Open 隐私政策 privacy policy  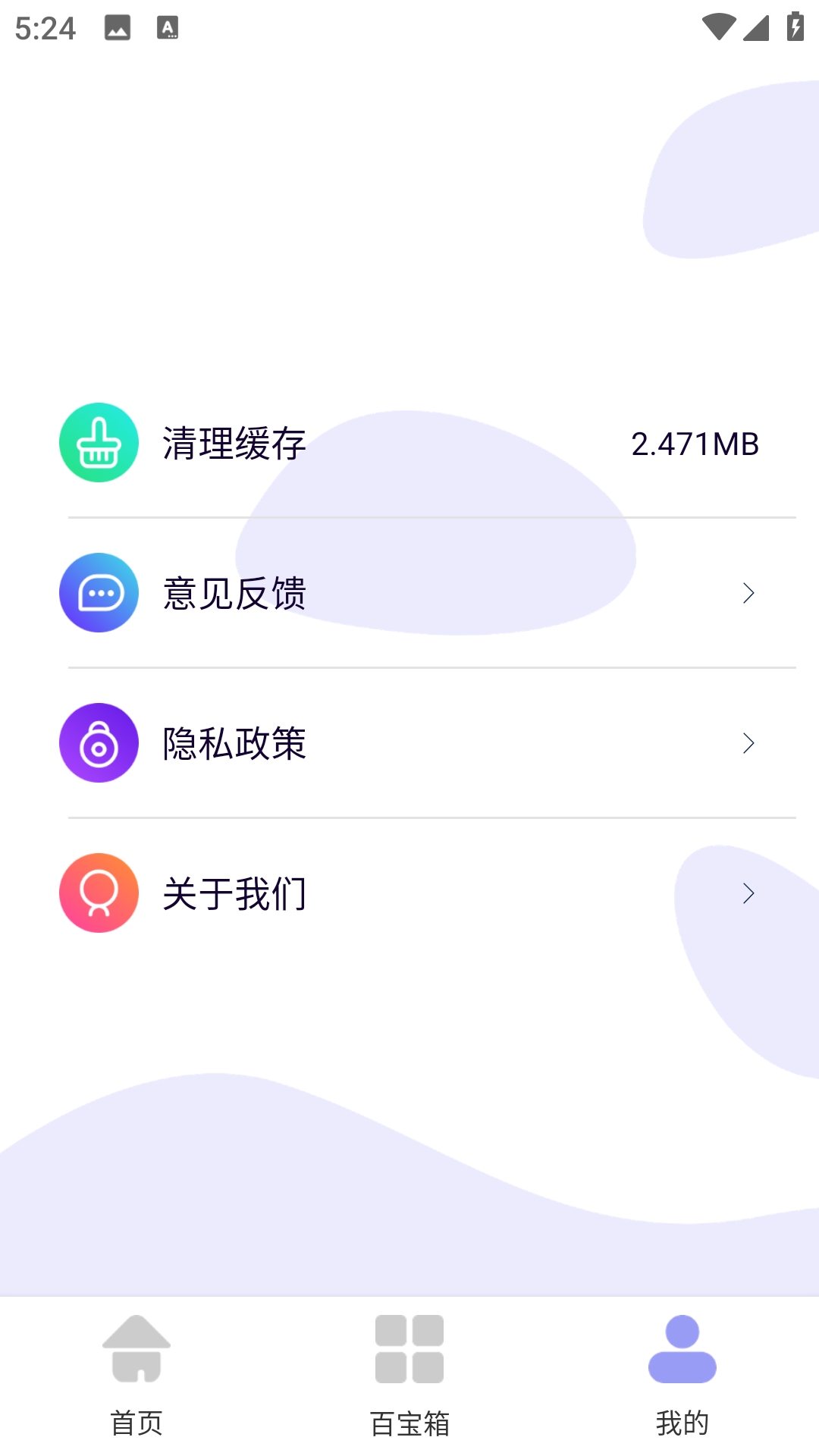click(x=409, y=743)
